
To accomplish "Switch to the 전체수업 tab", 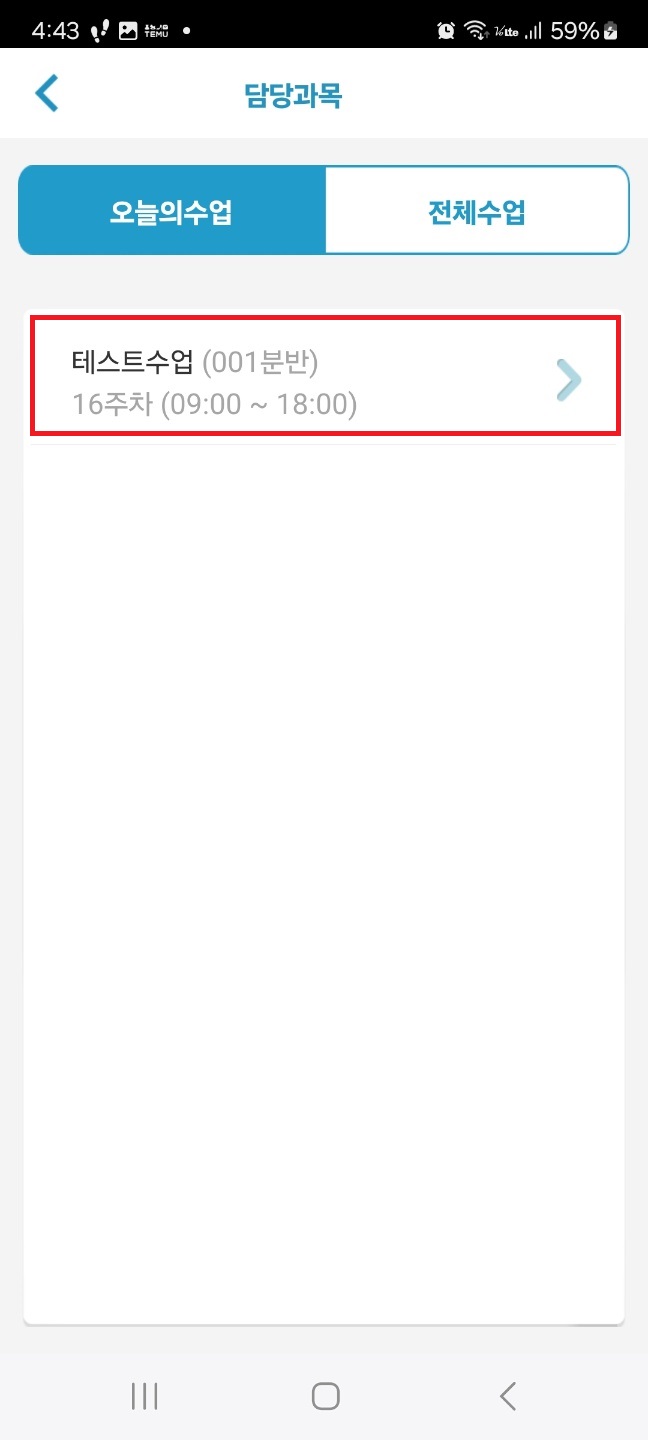I will (476, 211).
